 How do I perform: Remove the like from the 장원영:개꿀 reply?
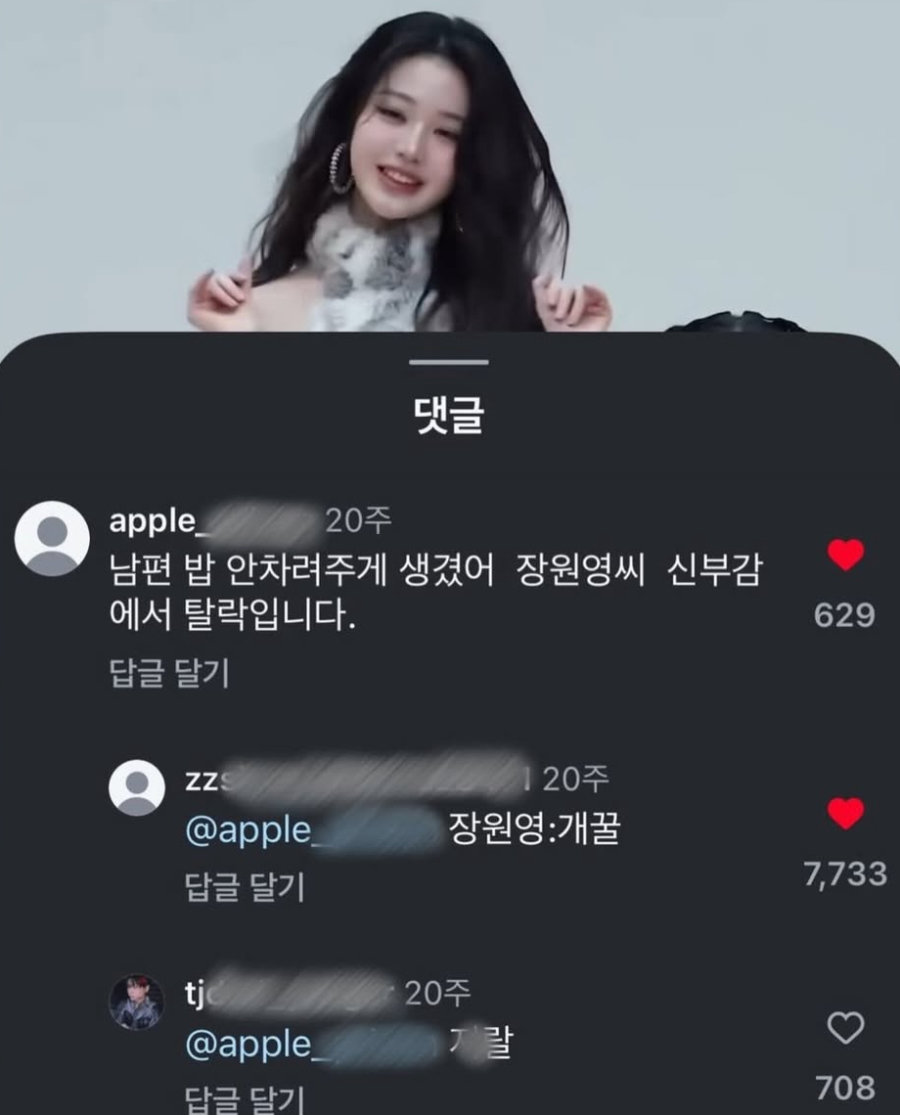pyautogui.click(x=846, y=814)
